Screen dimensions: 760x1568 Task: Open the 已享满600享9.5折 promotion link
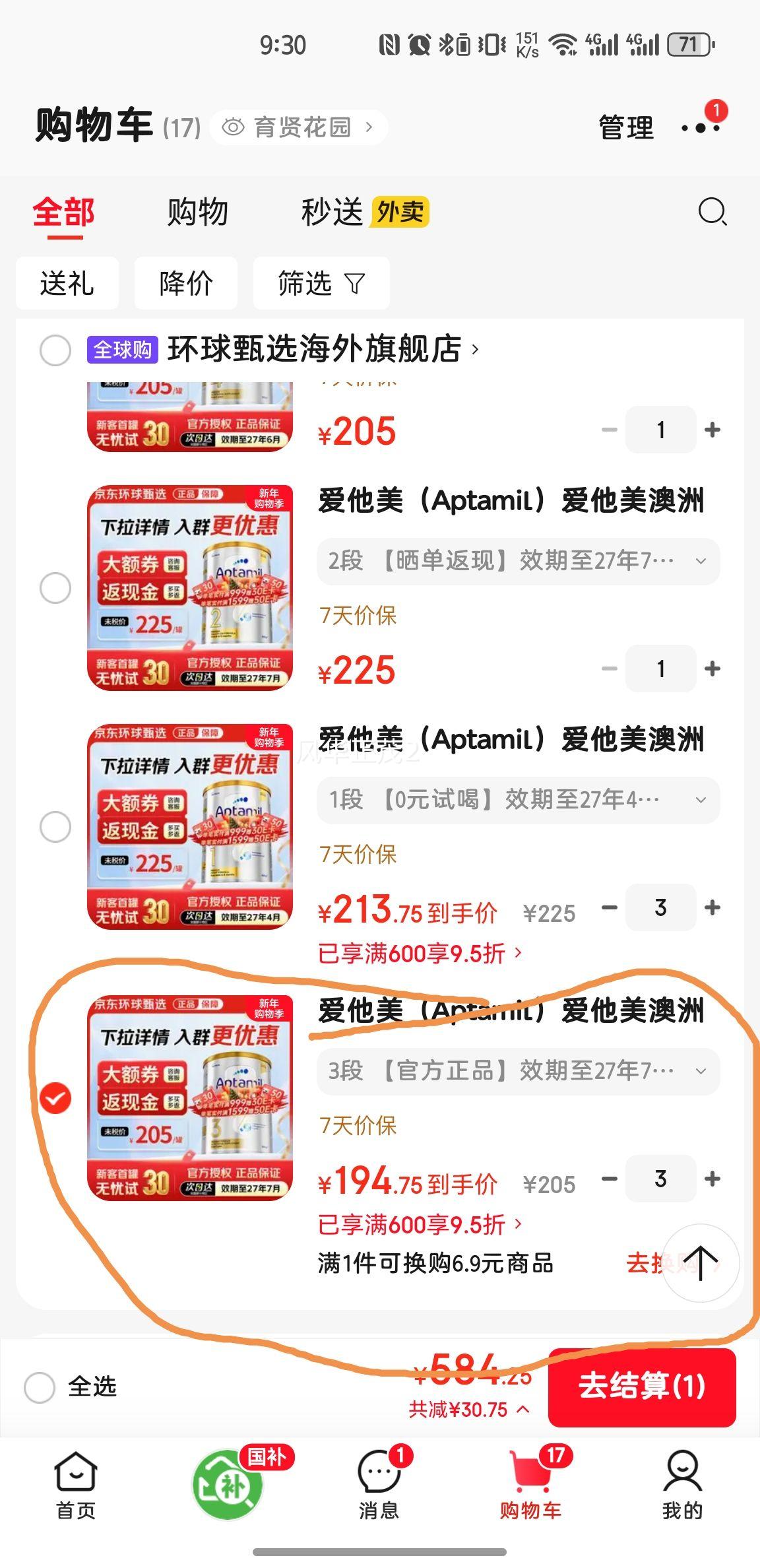418,1224
